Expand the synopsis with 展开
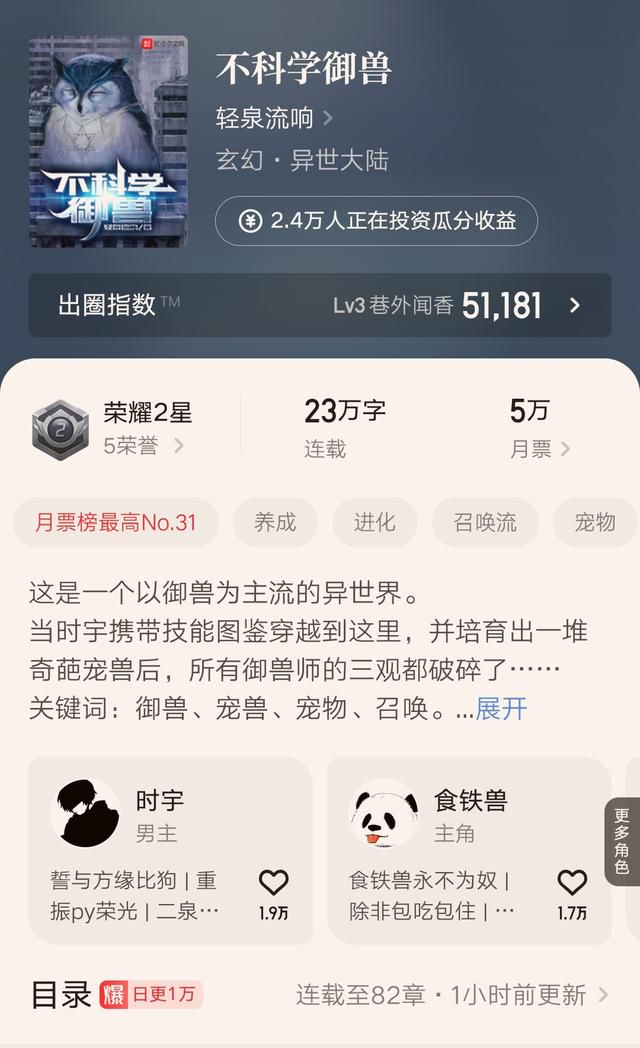The image size is (640, 1048). pyautogui.click(x=501, y=709)
